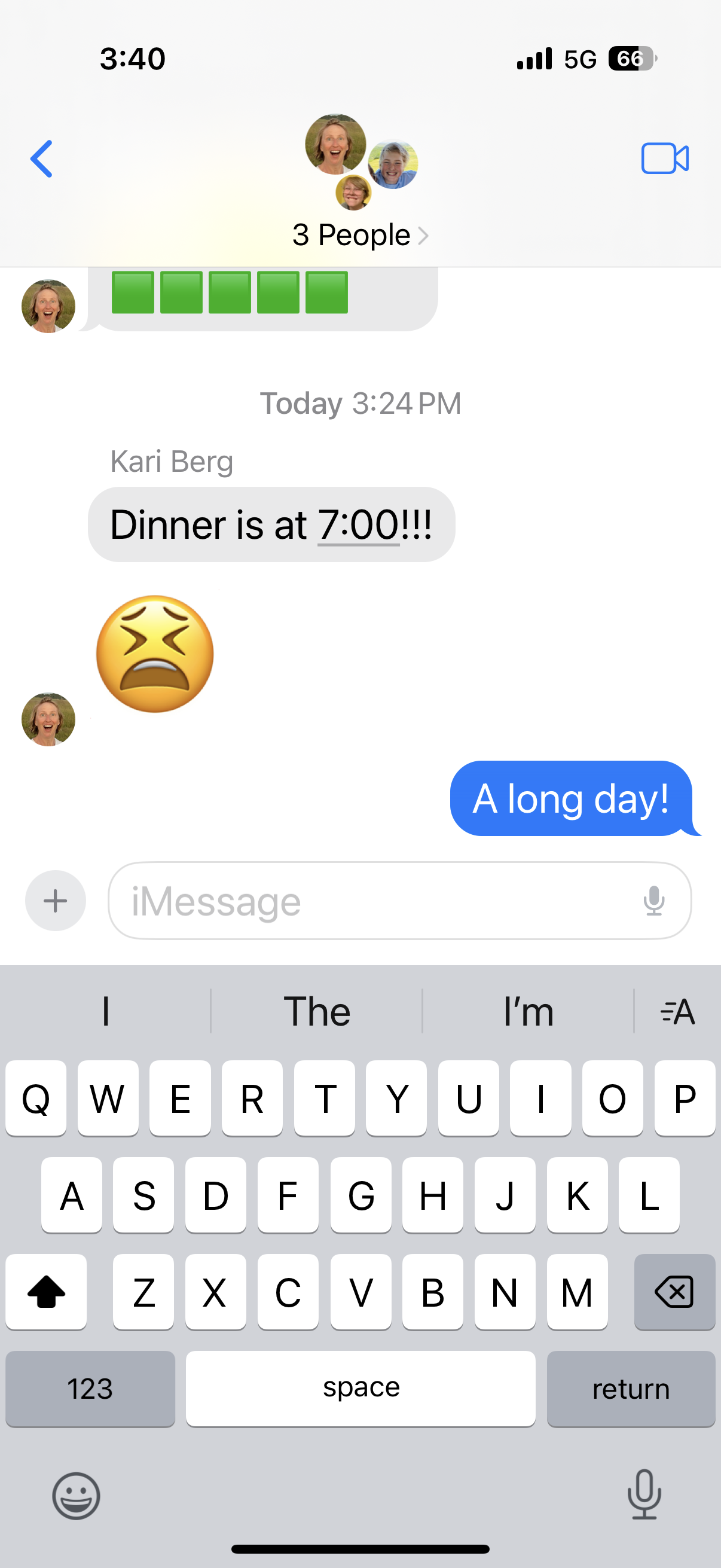Switch to the 123 numeric keyboard
Image resolution: width=721 pixels, height=1568 pixels.
coord(90,1389)
